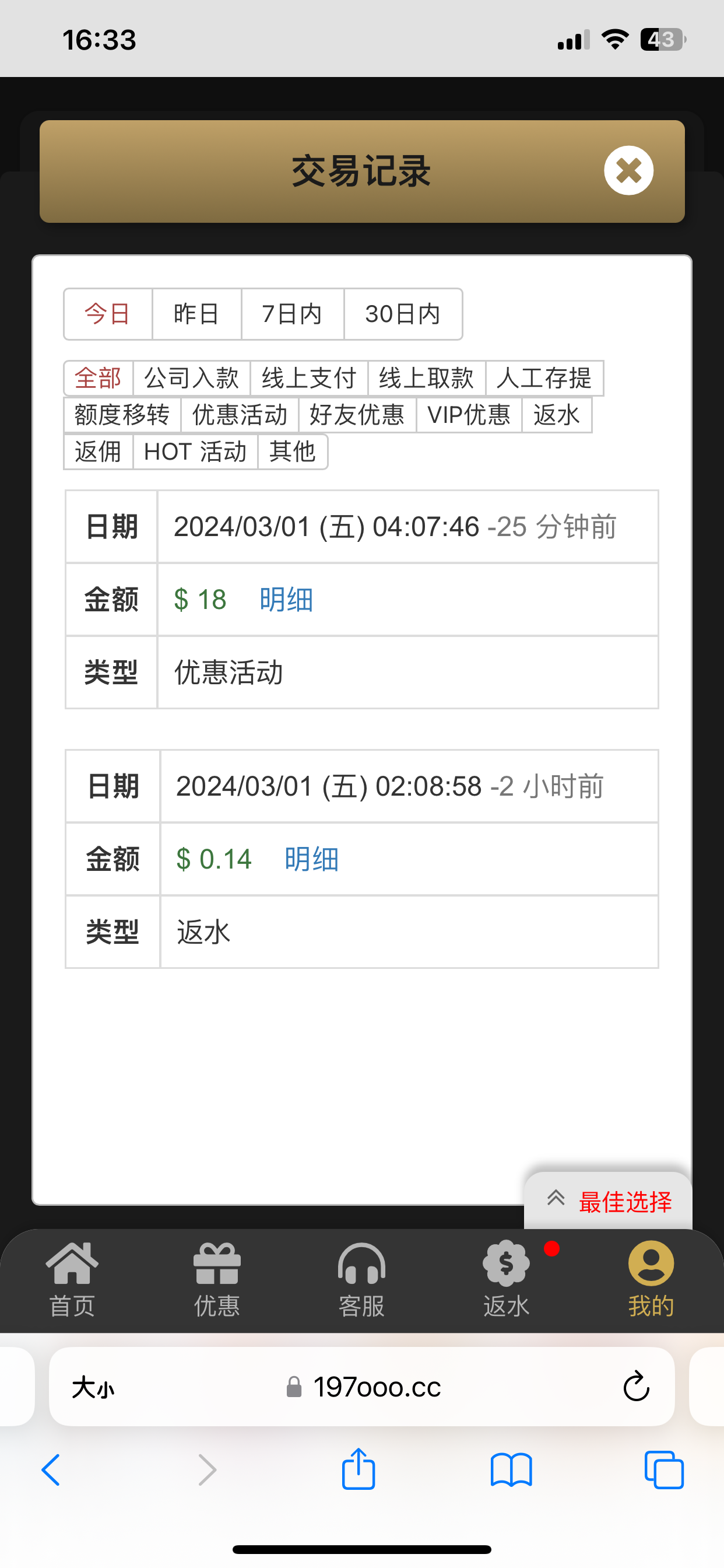
Task: Switch to the 昨日 date filter
Action: pos(196,314)
